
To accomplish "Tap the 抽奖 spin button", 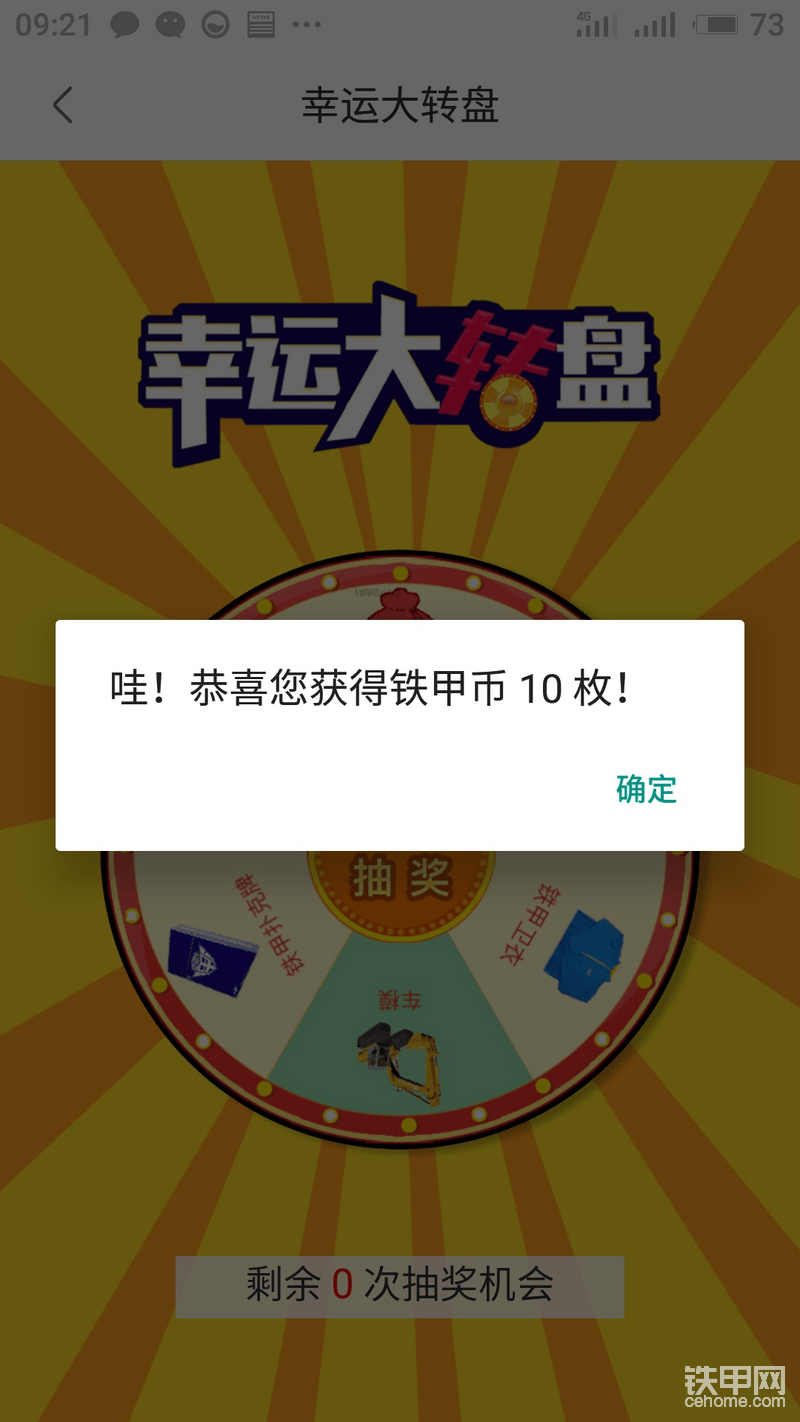I will (400, 880).
